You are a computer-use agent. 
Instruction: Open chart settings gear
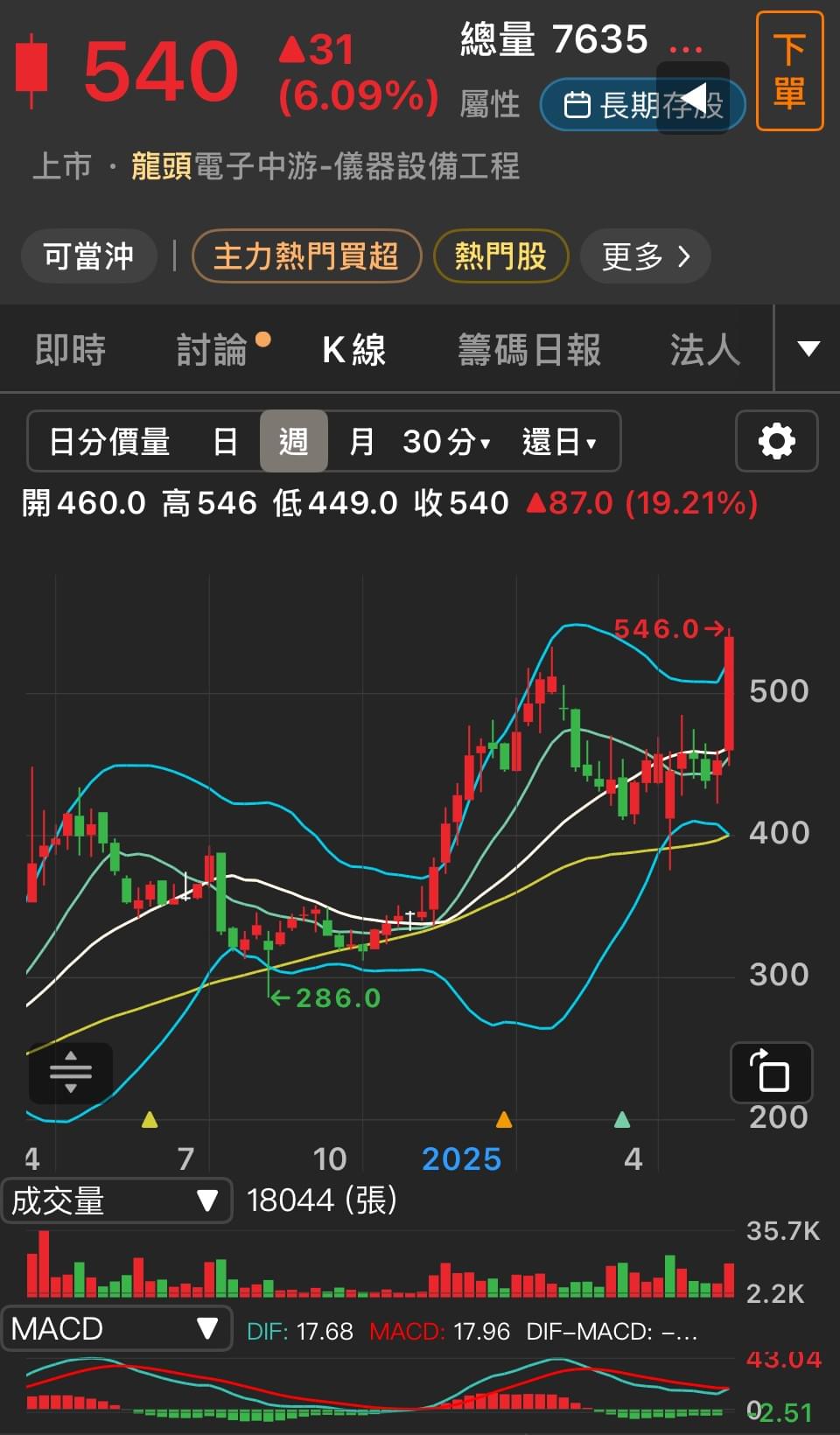pos(776,441)
